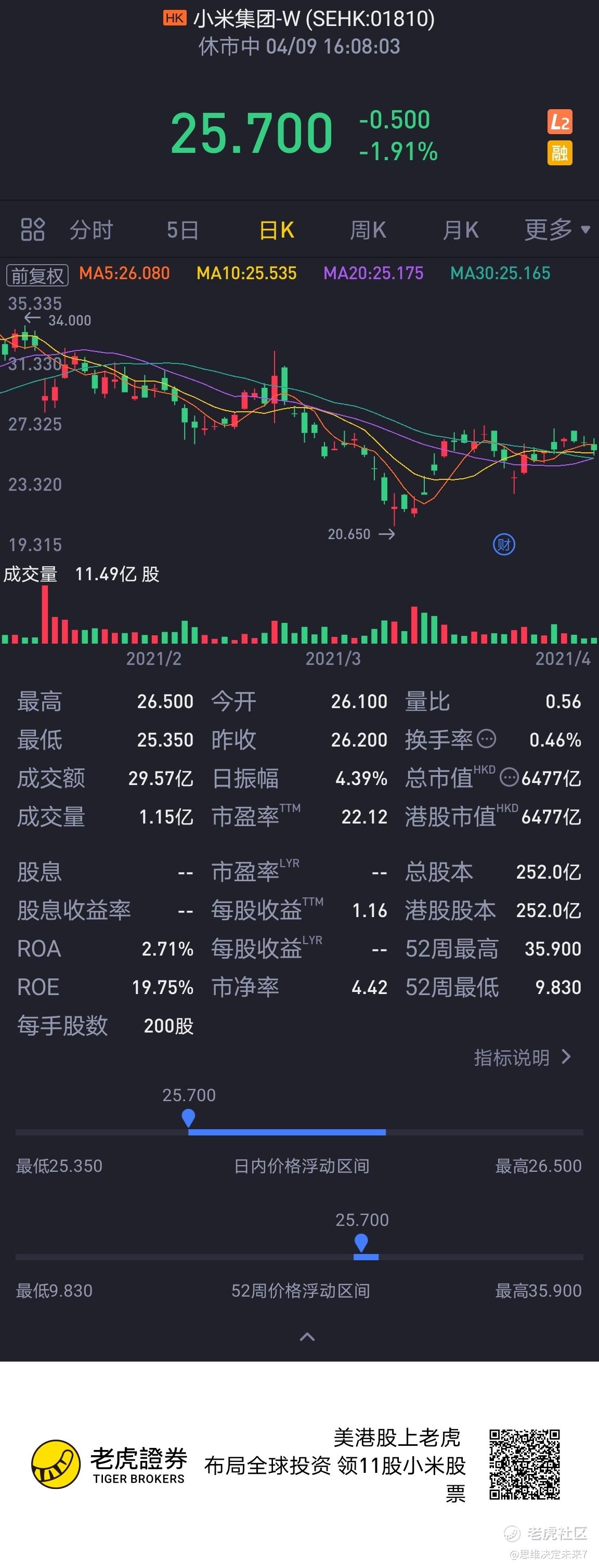Tap the L2 quote badge
The width and height of the screenshot is (599, 1568).
559,122
